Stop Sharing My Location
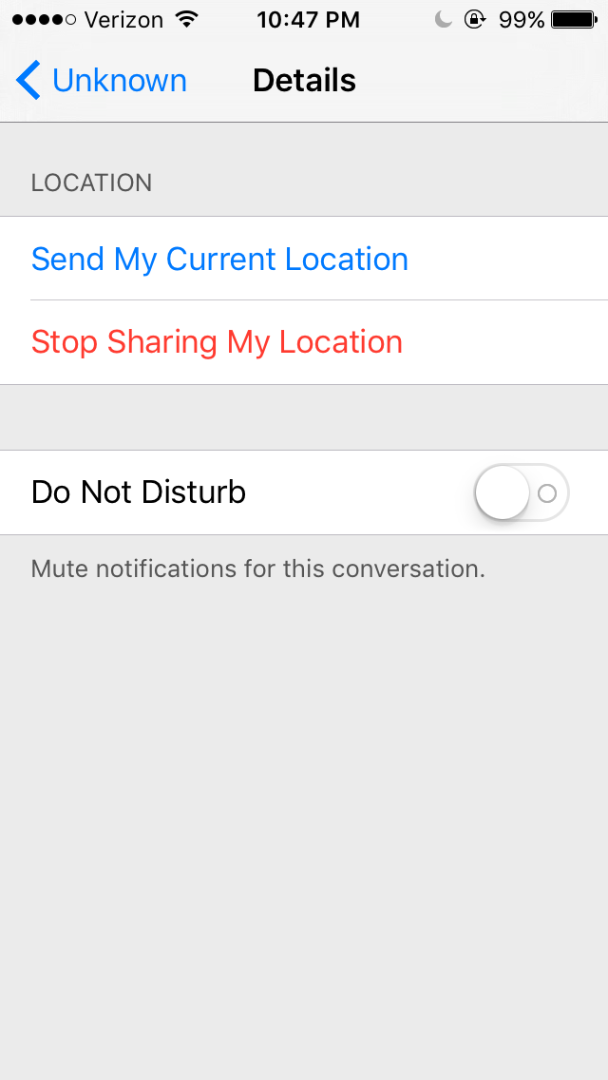Screen dimensions: 608x1080 pyautogui.click(x=217, y=342)
